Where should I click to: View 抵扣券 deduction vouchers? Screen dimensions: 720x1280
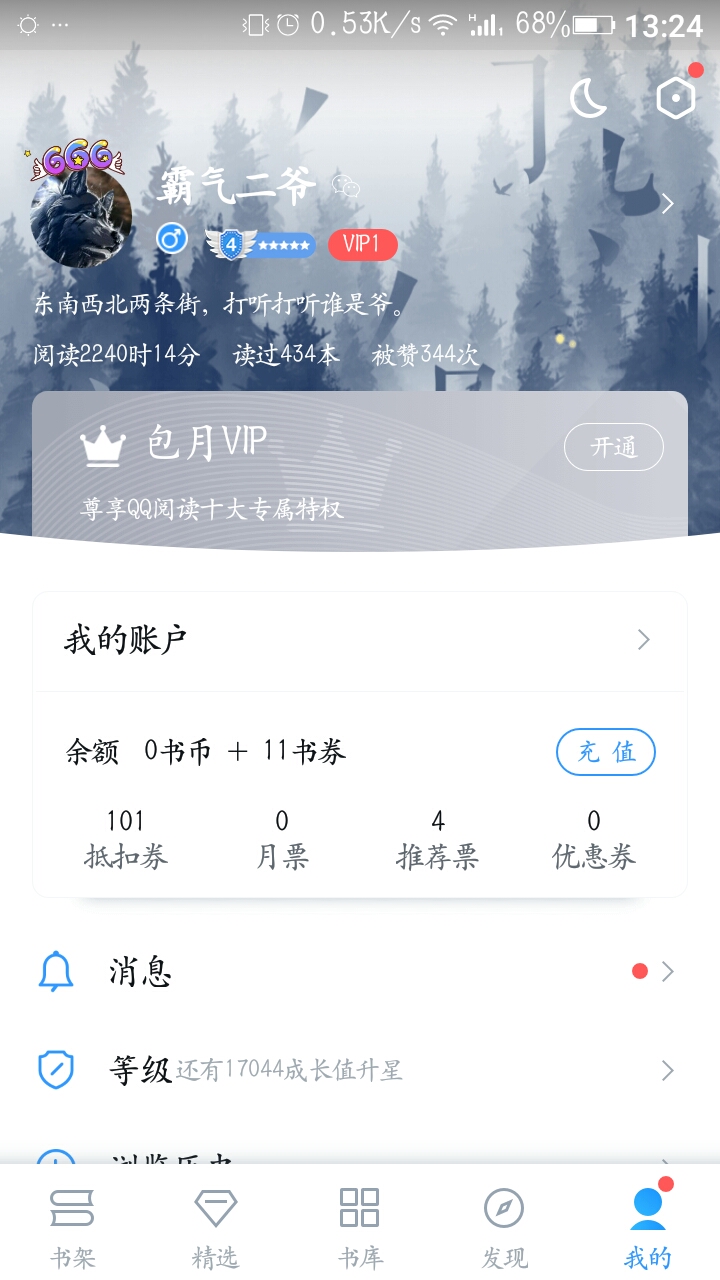(126, 839)
